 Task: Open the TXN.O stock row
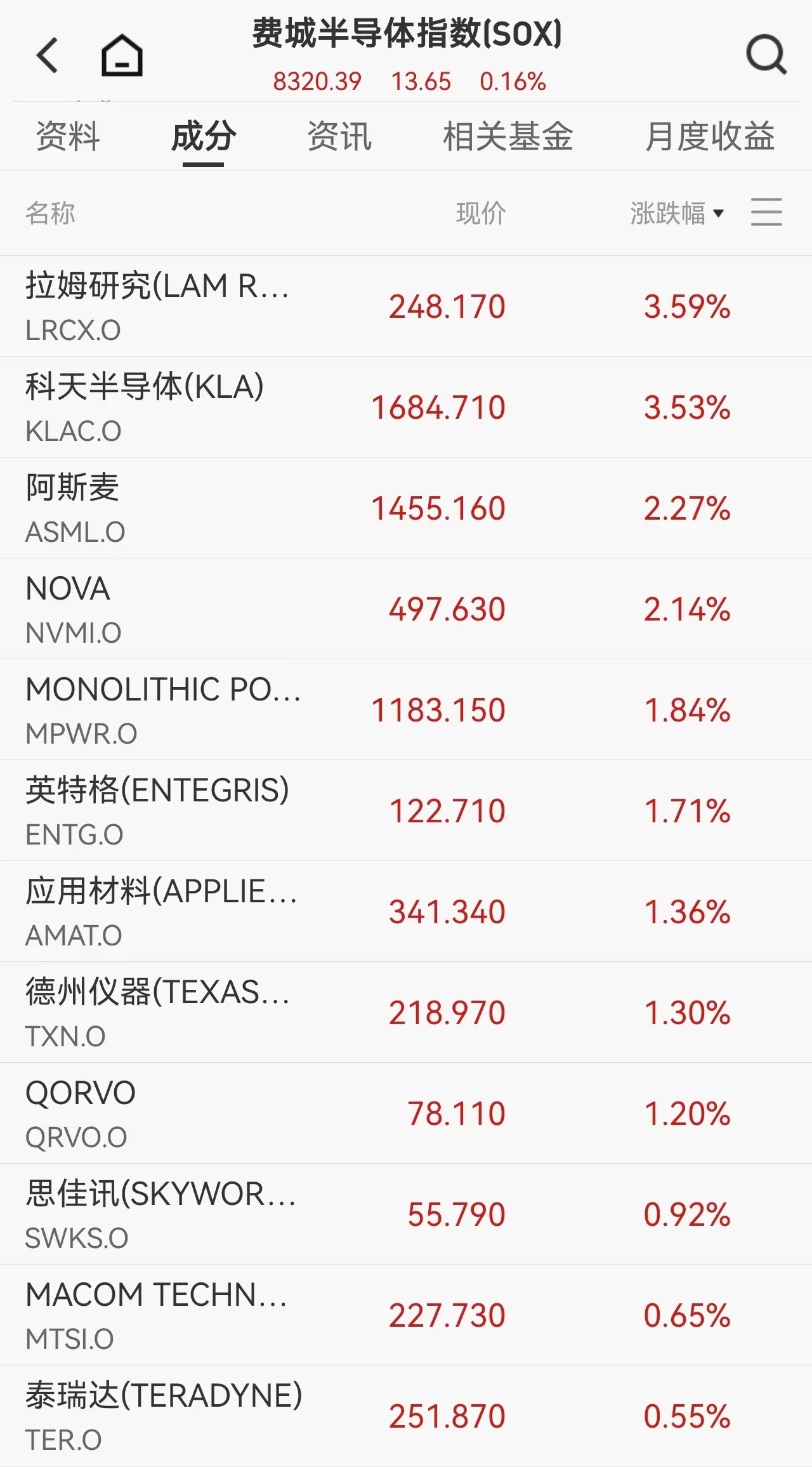point(406,1012)
